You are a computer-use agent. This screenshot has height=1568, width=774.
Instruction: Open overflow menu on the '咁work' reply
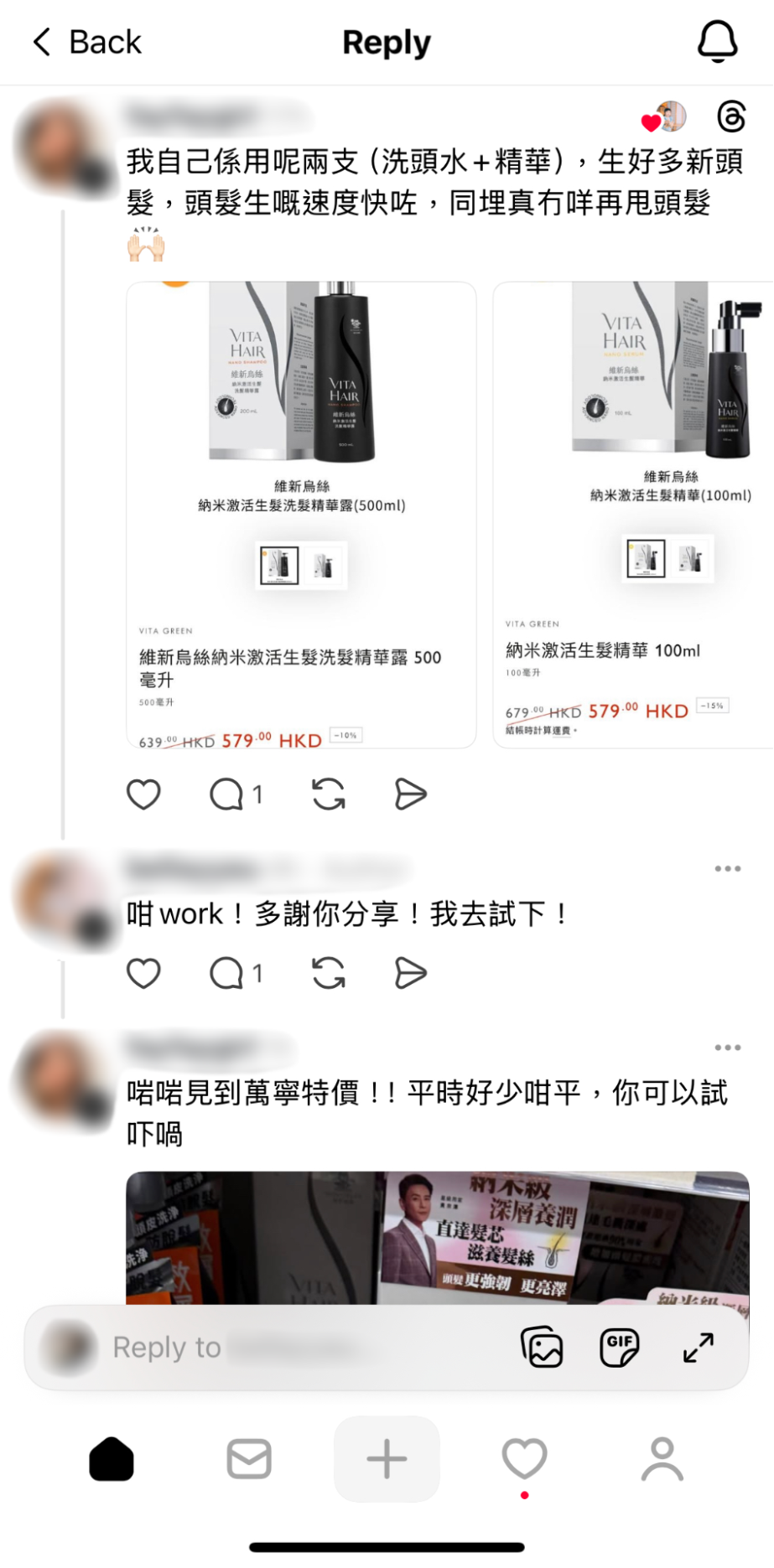click(727, 868)
